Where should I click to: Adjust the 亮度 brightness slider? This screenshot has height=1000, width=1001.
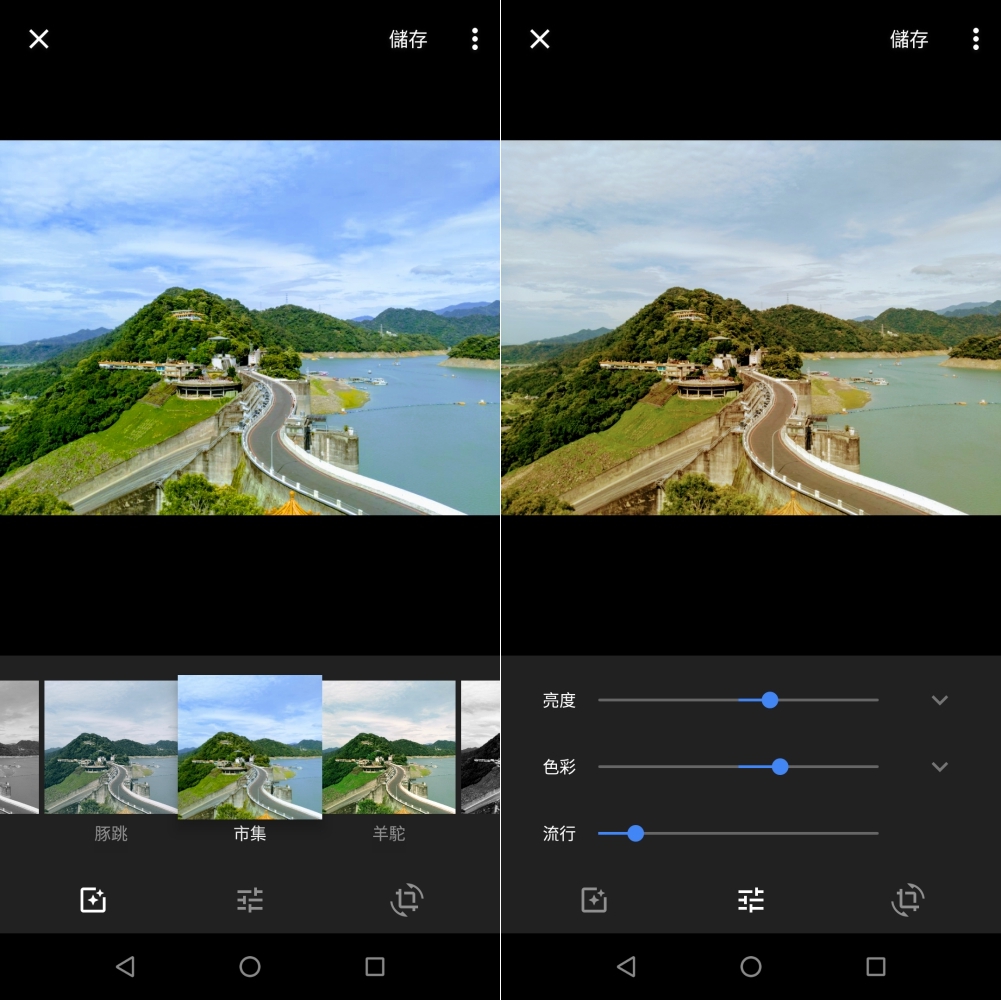click(769, 700)
